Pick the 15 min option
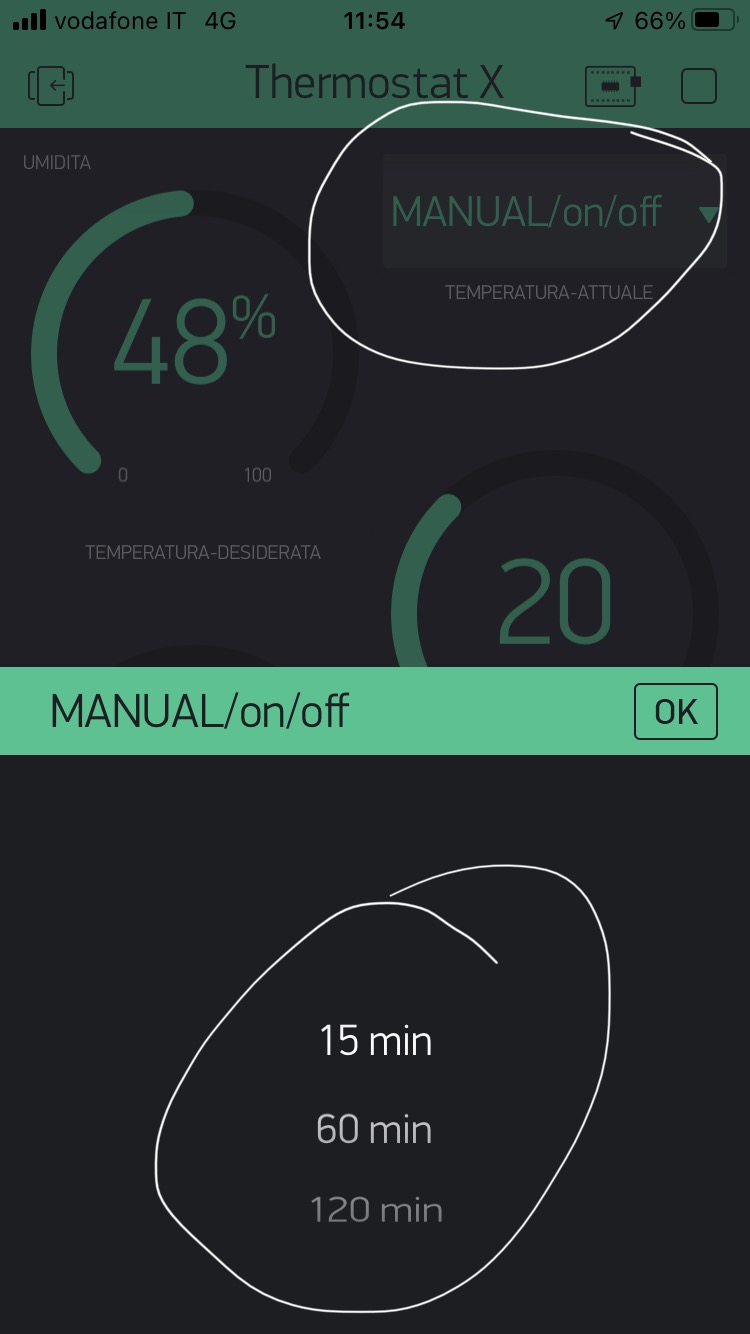This screenshot has height=1334, width=750. [x=376, y=1041]
